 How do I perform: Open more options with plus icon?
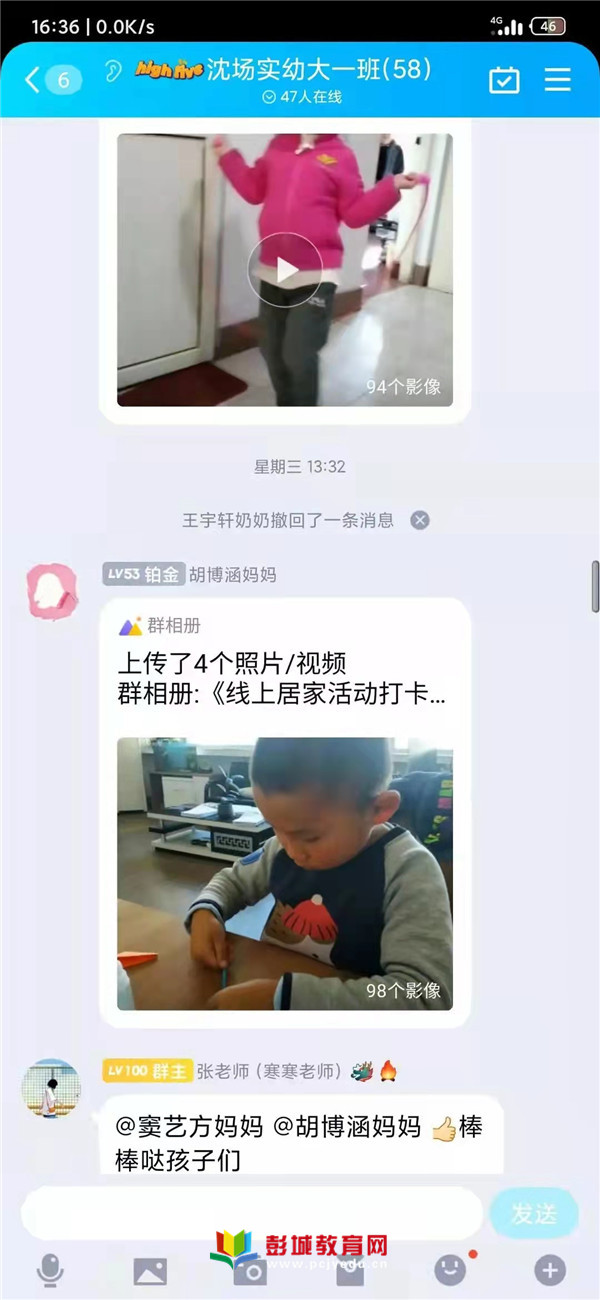pyautogui.click(x=550, y=1270)
